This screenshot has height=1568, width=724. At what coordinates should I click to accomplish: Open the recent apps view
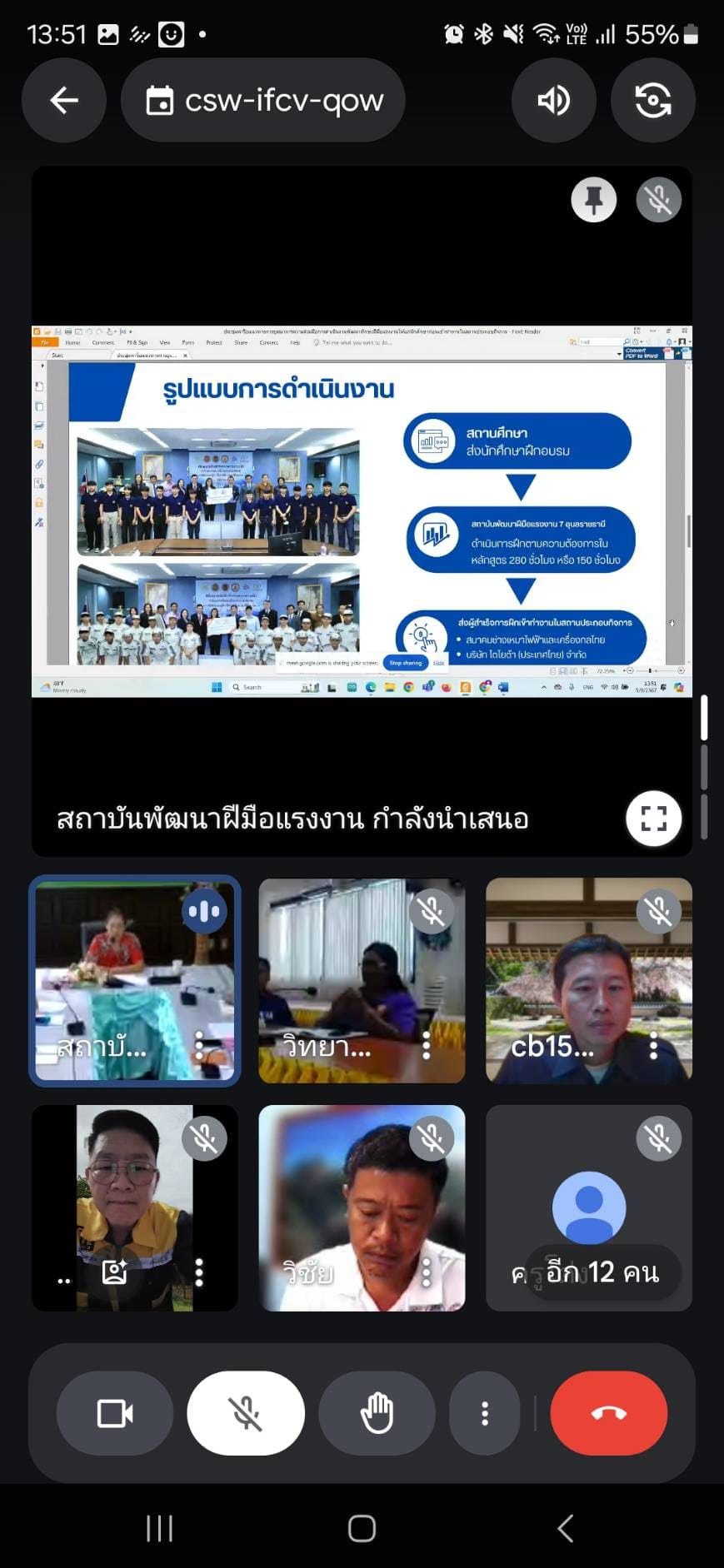pyautogui.click(x=159, y=1528)
